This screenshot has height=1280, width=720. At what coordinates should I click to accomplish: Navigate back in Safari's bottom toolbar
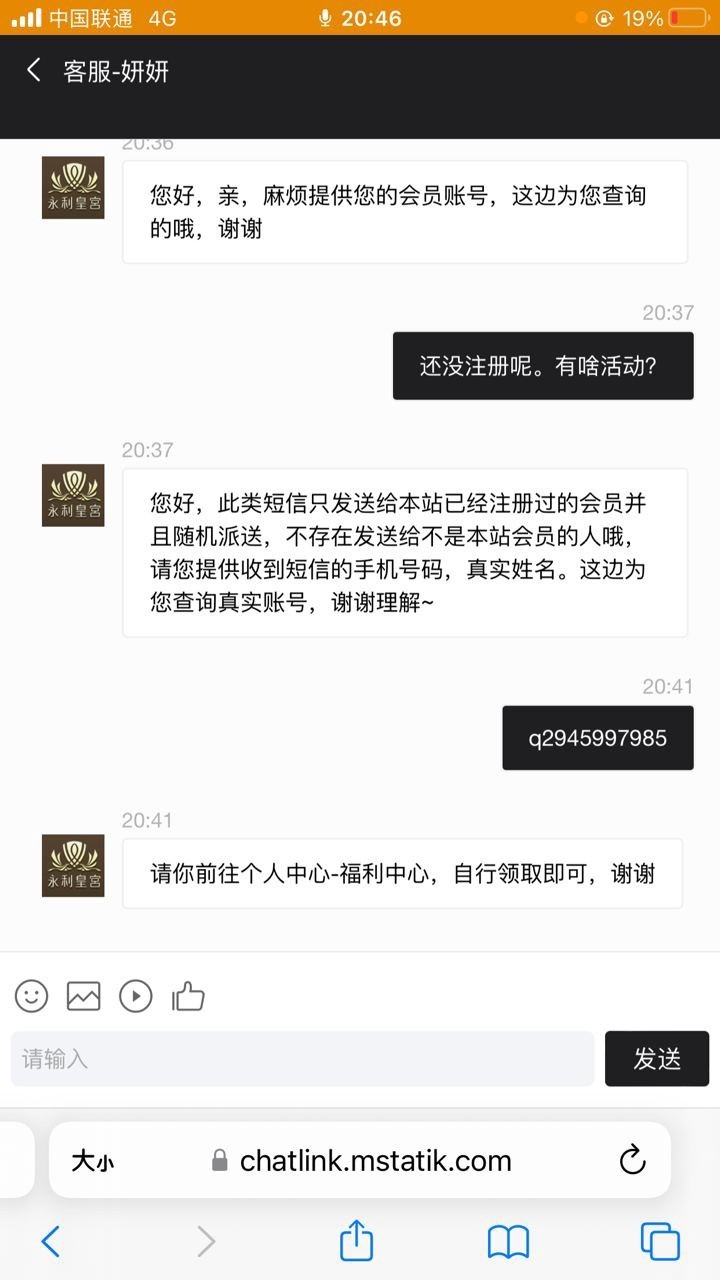50,1242
